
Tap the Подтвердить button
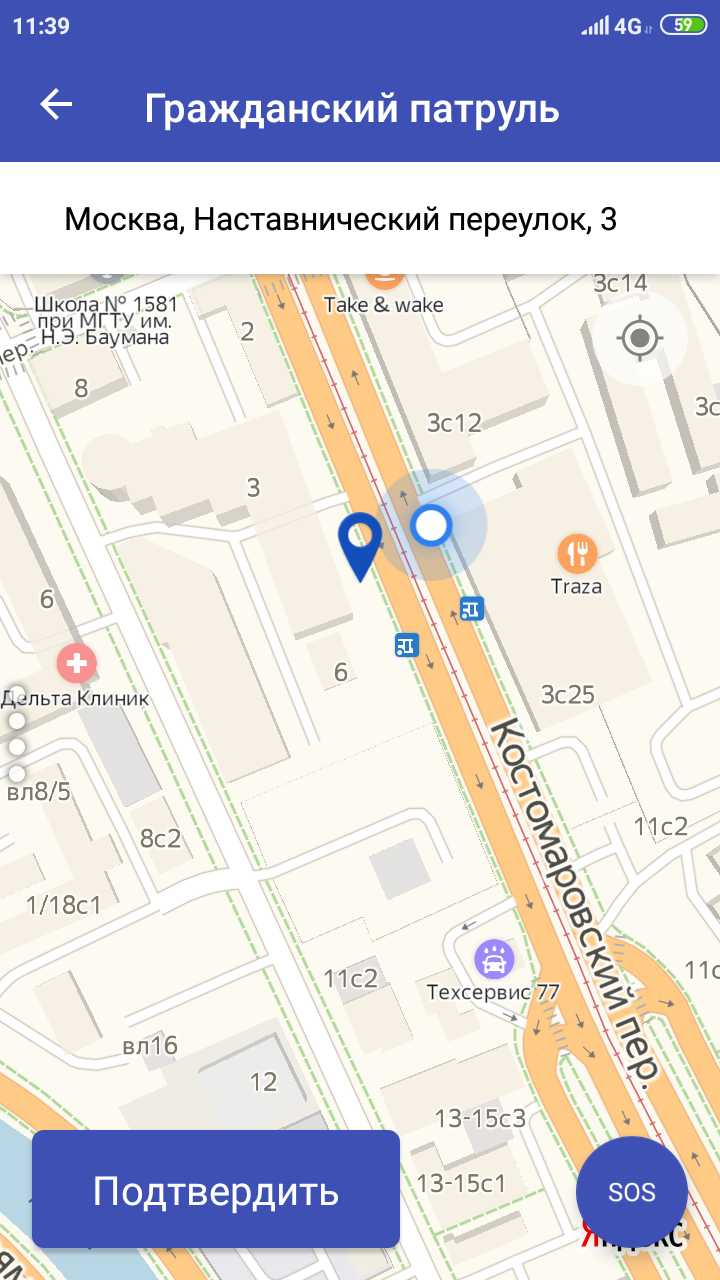pyautogui.click(x=216, y=1190)
